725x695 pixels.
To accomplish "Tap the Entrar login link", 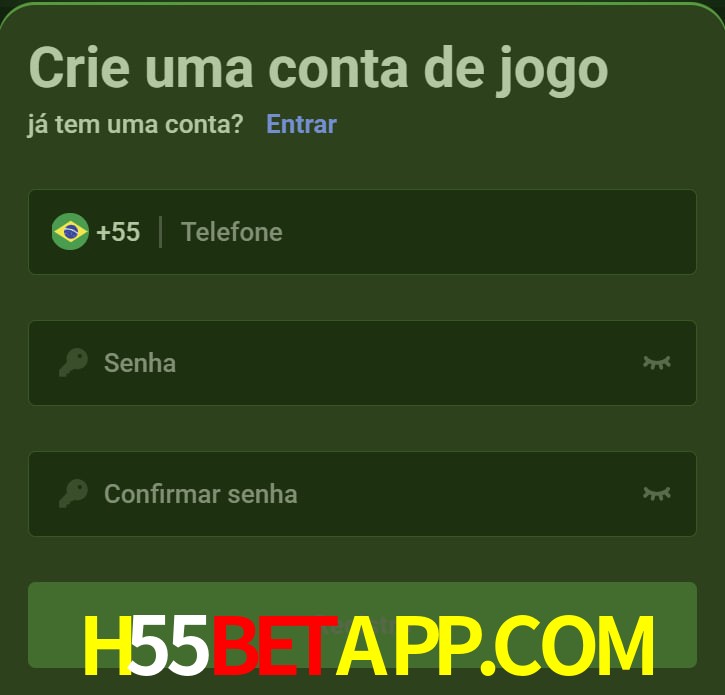I will pos(301,124).
